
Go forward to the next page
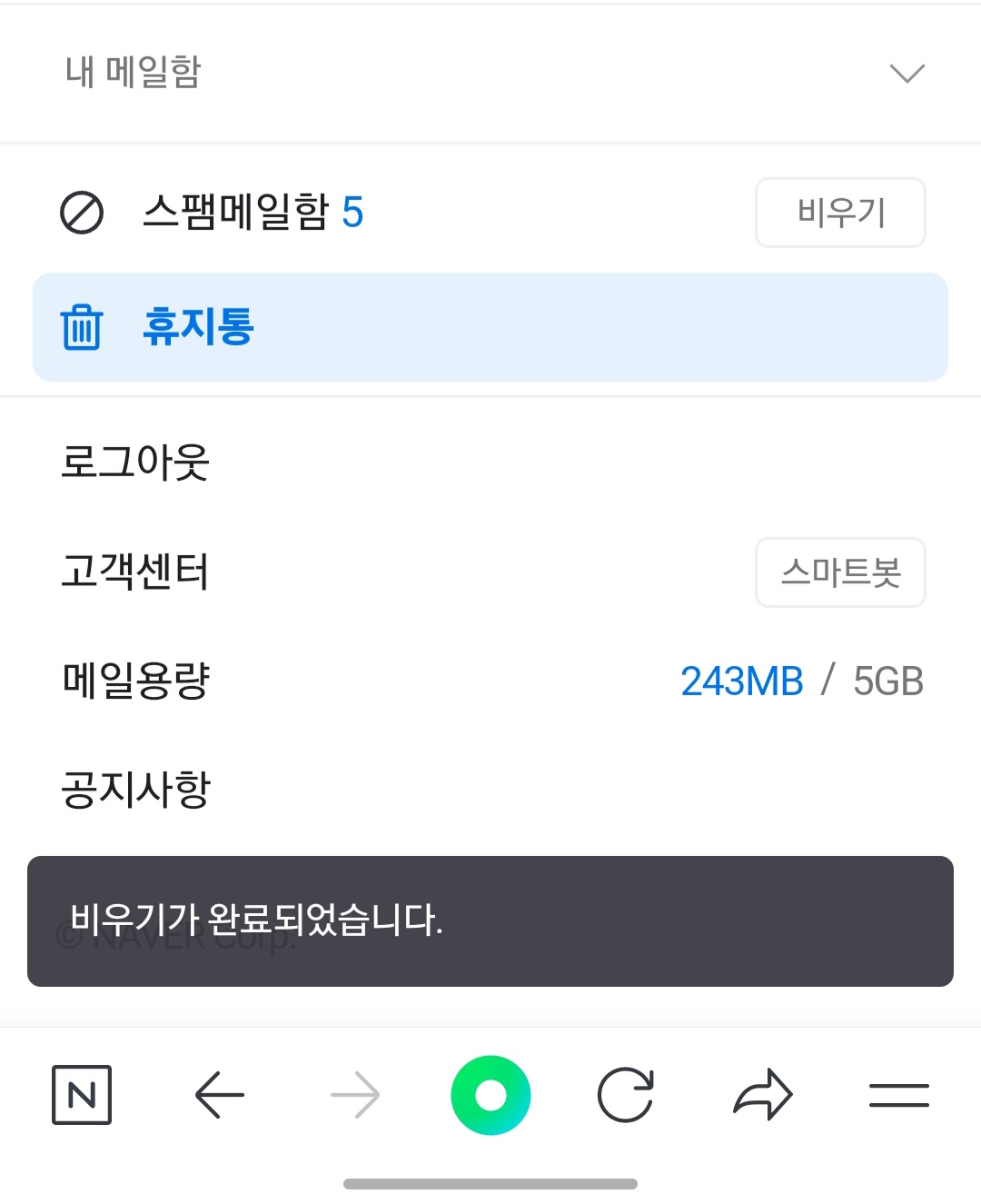pyautogui.click(x=354, y=1095)
